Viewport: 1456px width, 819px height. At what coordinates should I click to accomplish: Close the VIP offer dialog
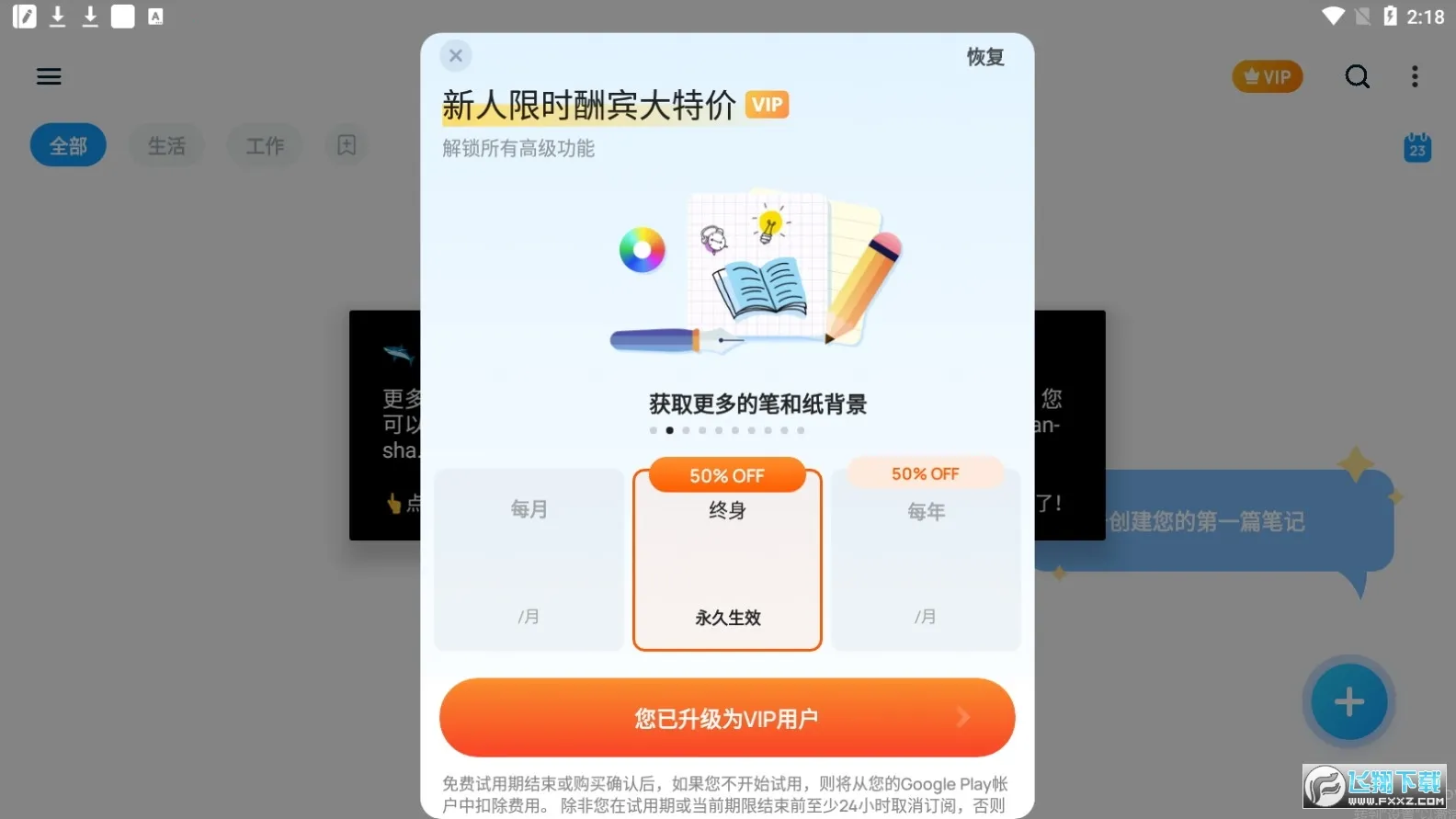(456, 56)
